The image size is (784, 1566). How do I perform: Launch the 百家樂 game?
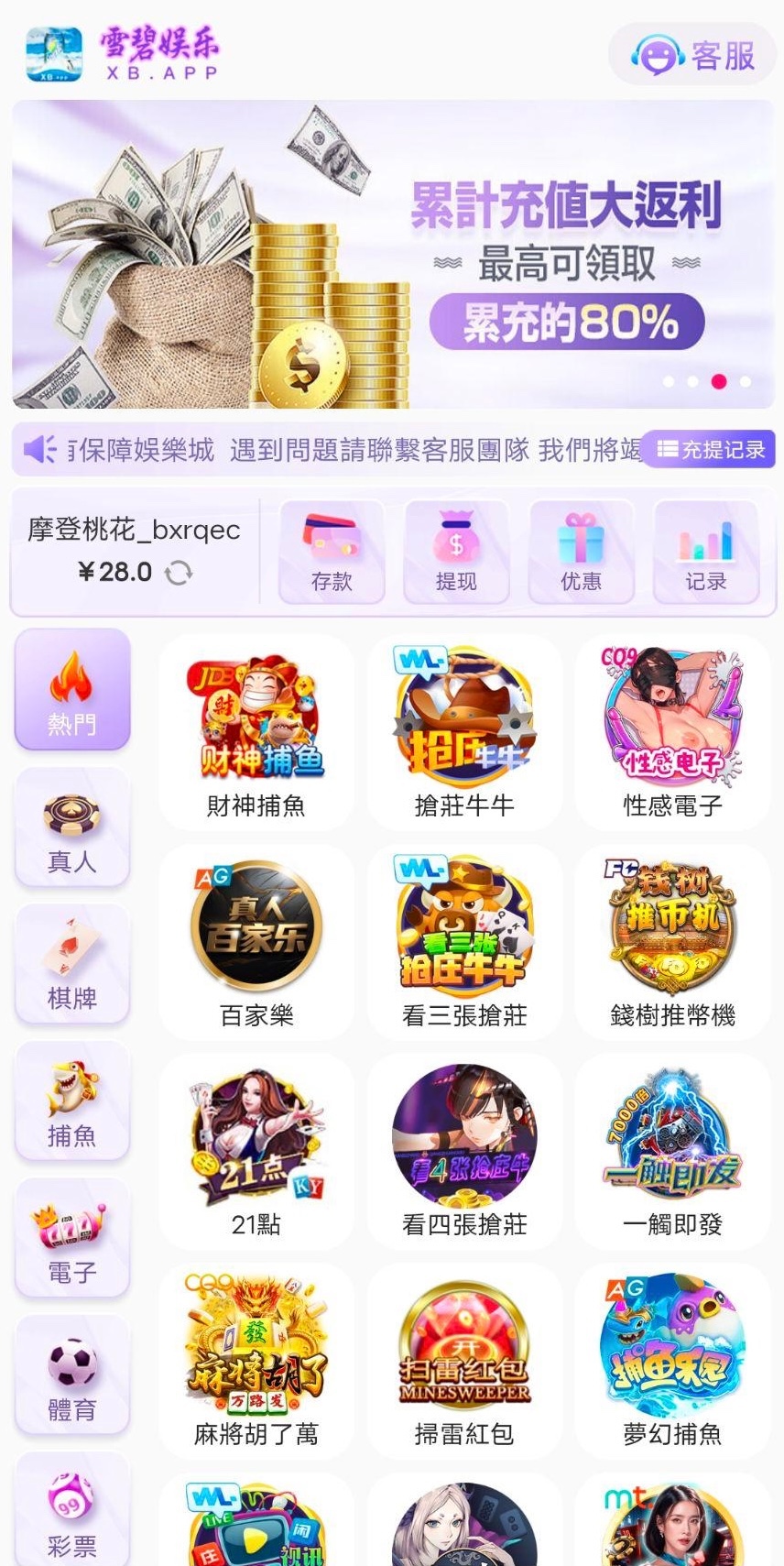(256, 942)
